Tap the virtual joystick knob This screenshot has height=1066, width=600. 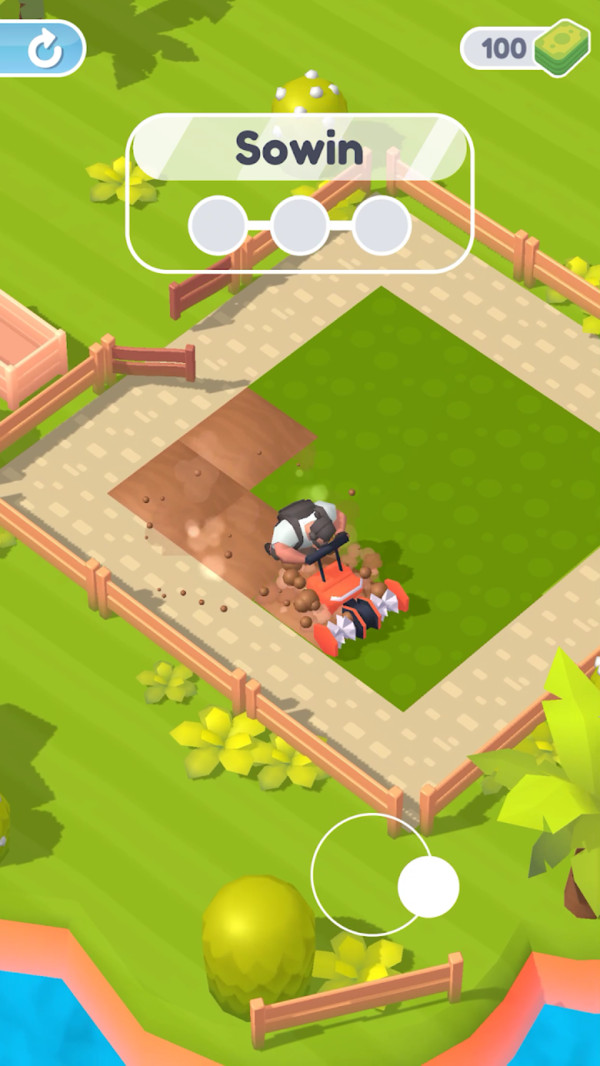point(428,886)
